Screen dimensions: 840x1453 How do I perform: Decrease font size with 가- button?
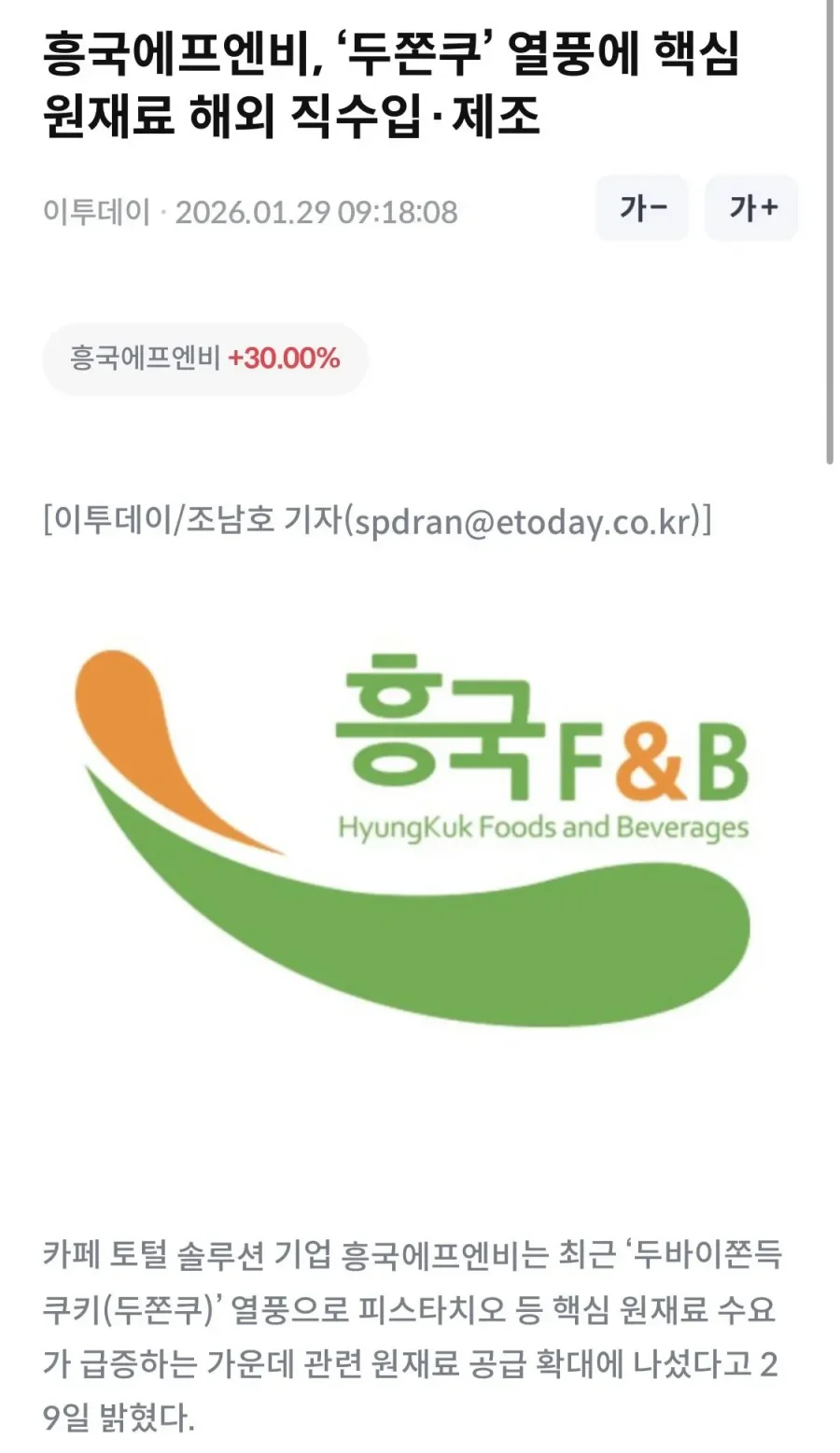pos(642,208)
